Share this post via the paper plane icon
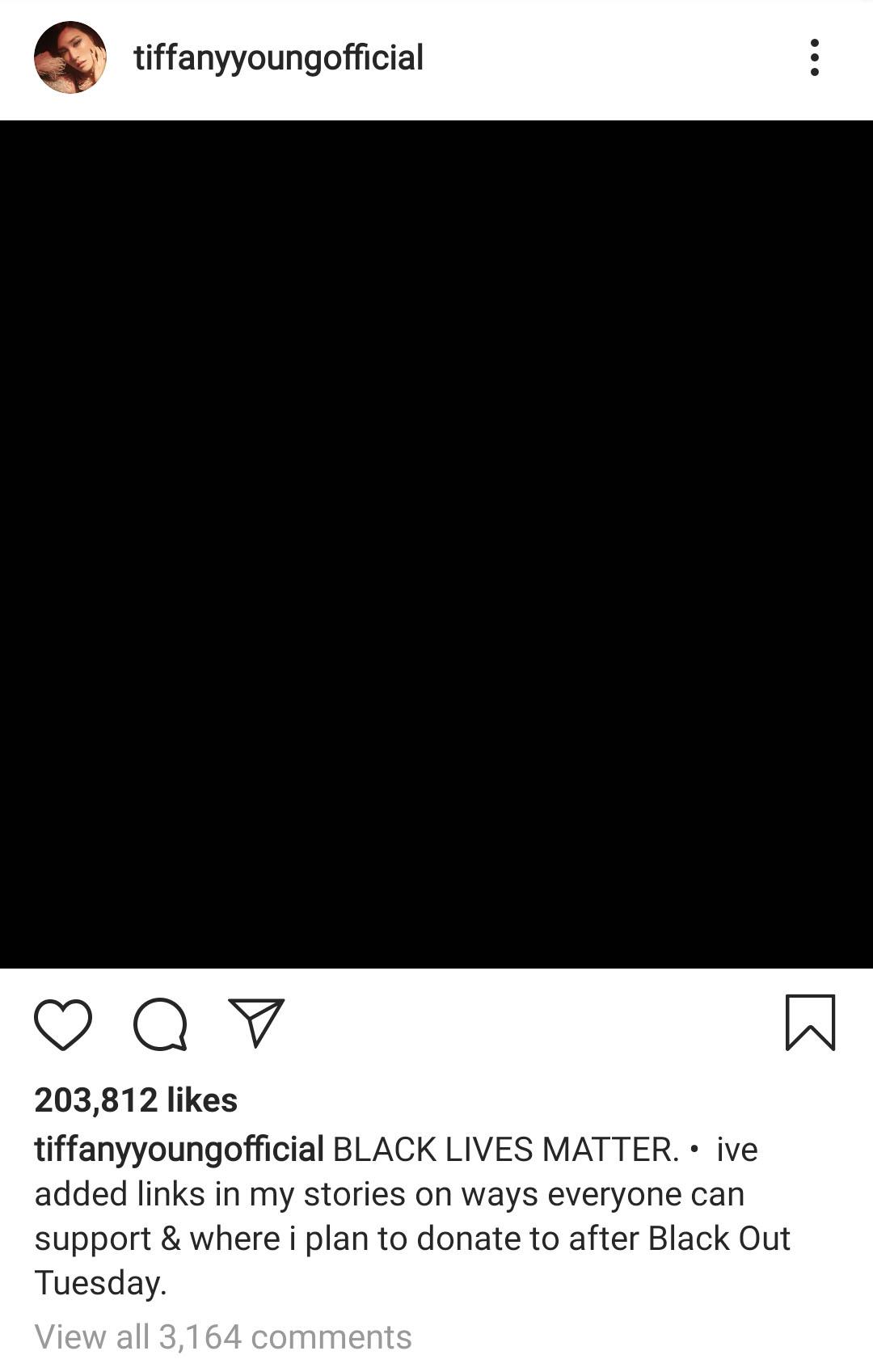 tap(256, 1022)
